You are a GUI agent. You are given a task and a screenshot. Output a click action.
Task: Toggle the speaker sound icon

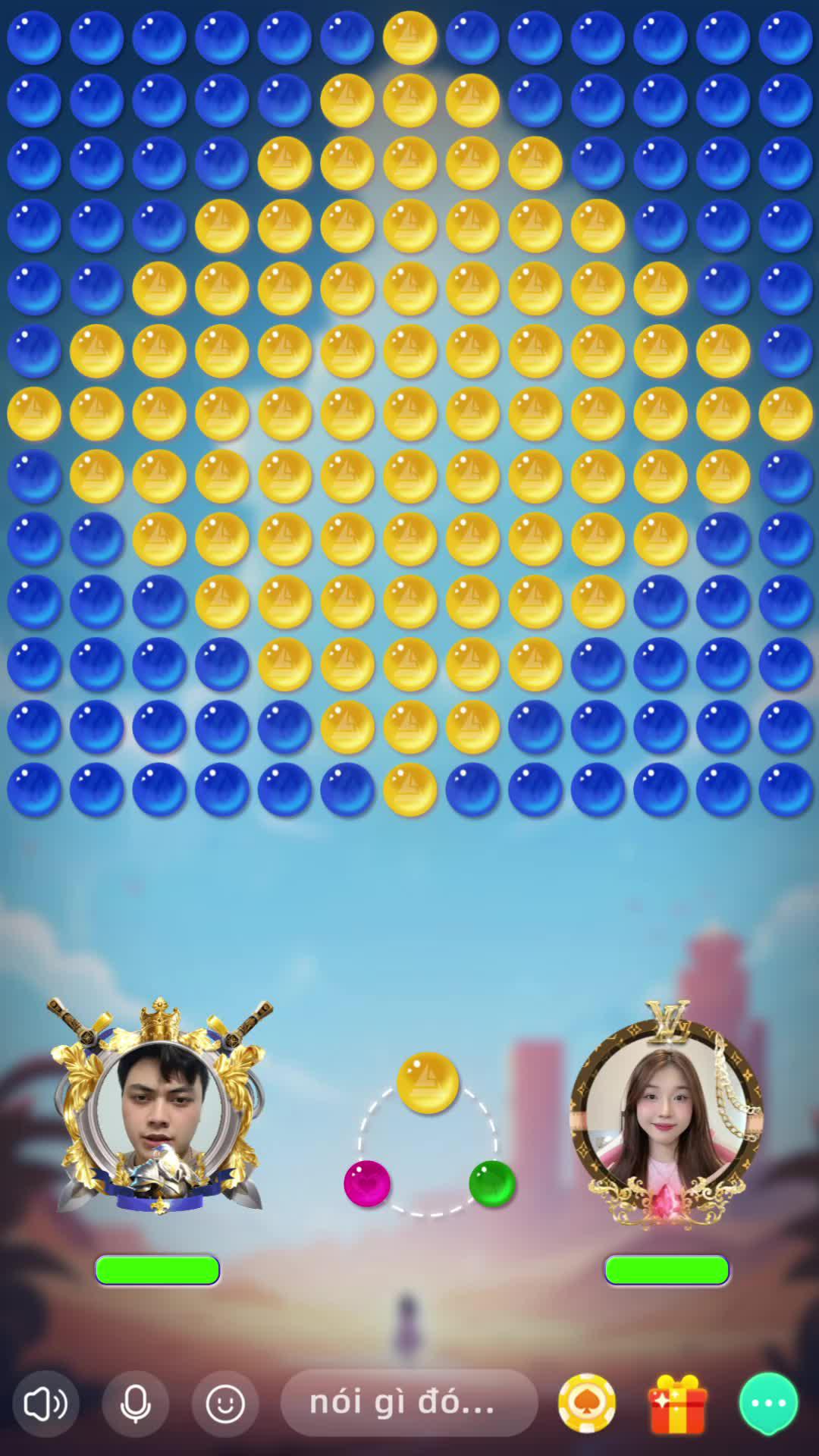tap(45, 1404)
